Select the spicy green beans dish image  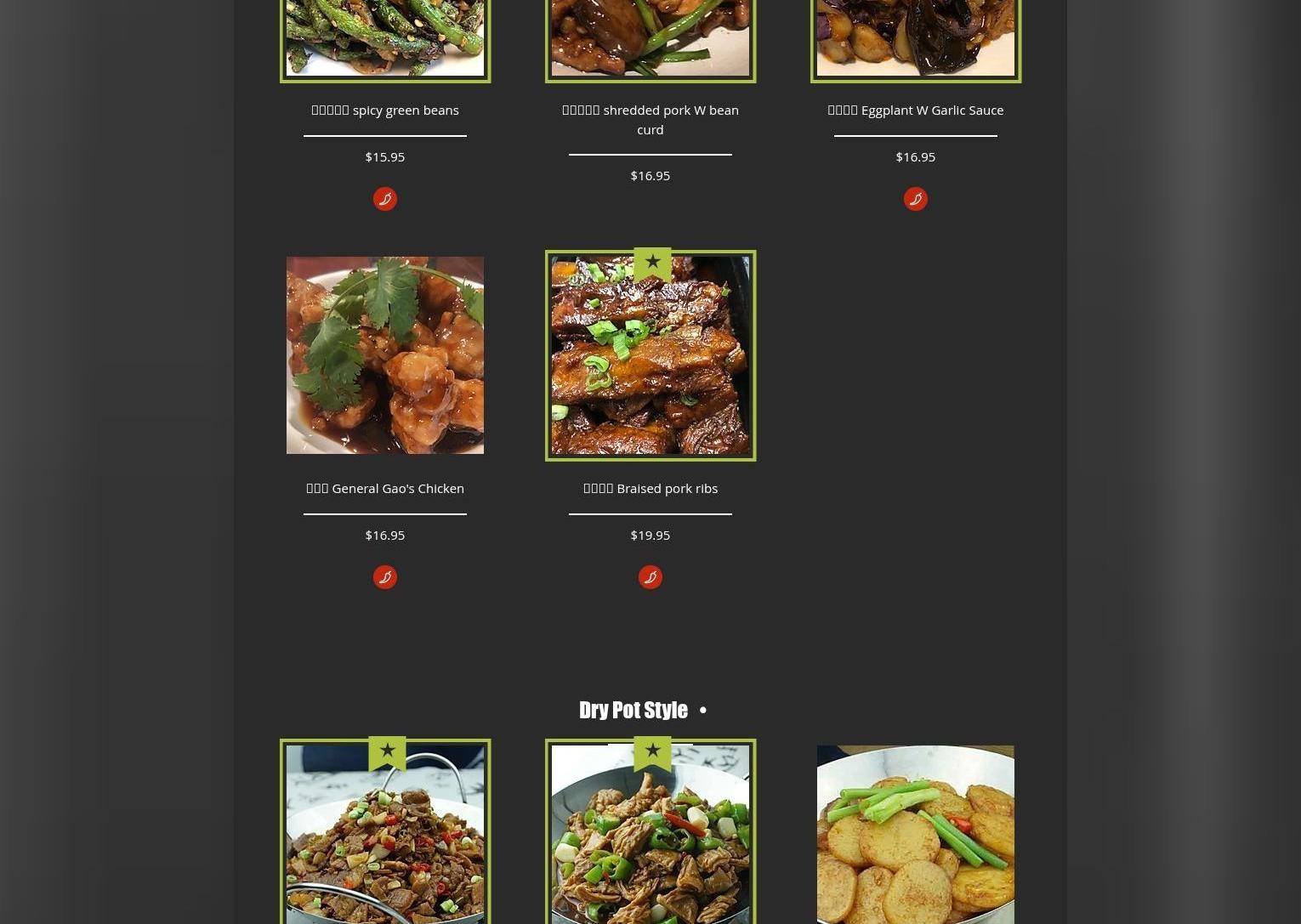pyautogui.click(x=384, y=39)
